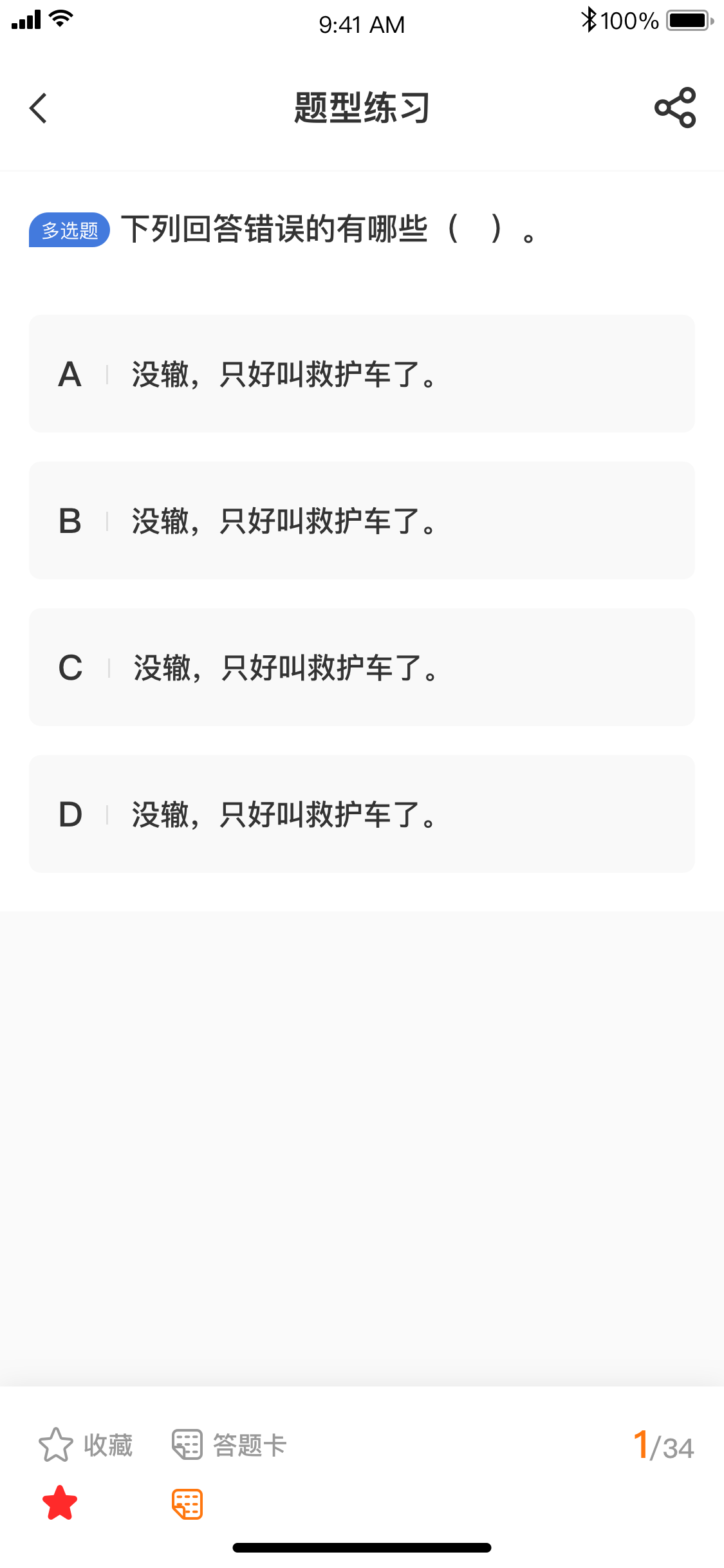Open the 答题卡 answer sheet
724x1568 pixels.
(x=229, y=1445)
